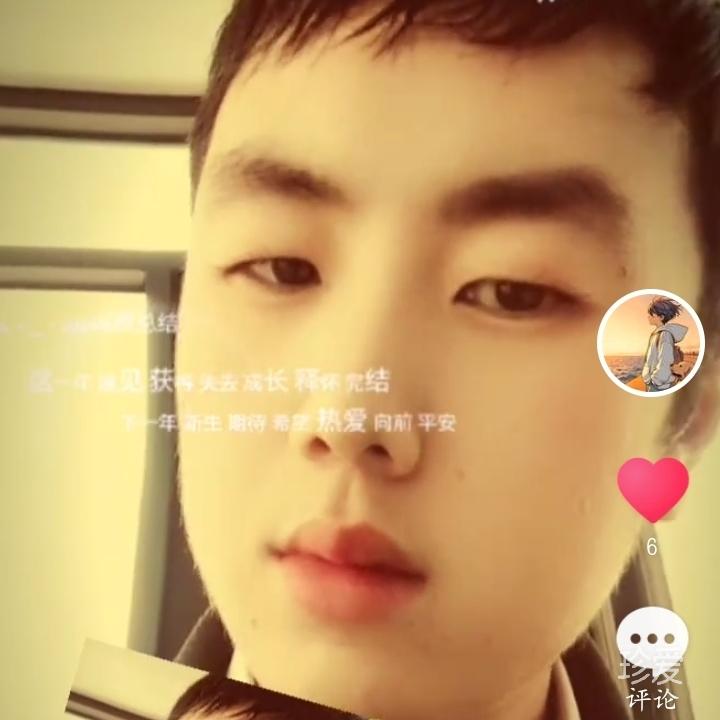720x720 pixels.
Task: Open the 评论 comments section
Action: tap(651, 639)
